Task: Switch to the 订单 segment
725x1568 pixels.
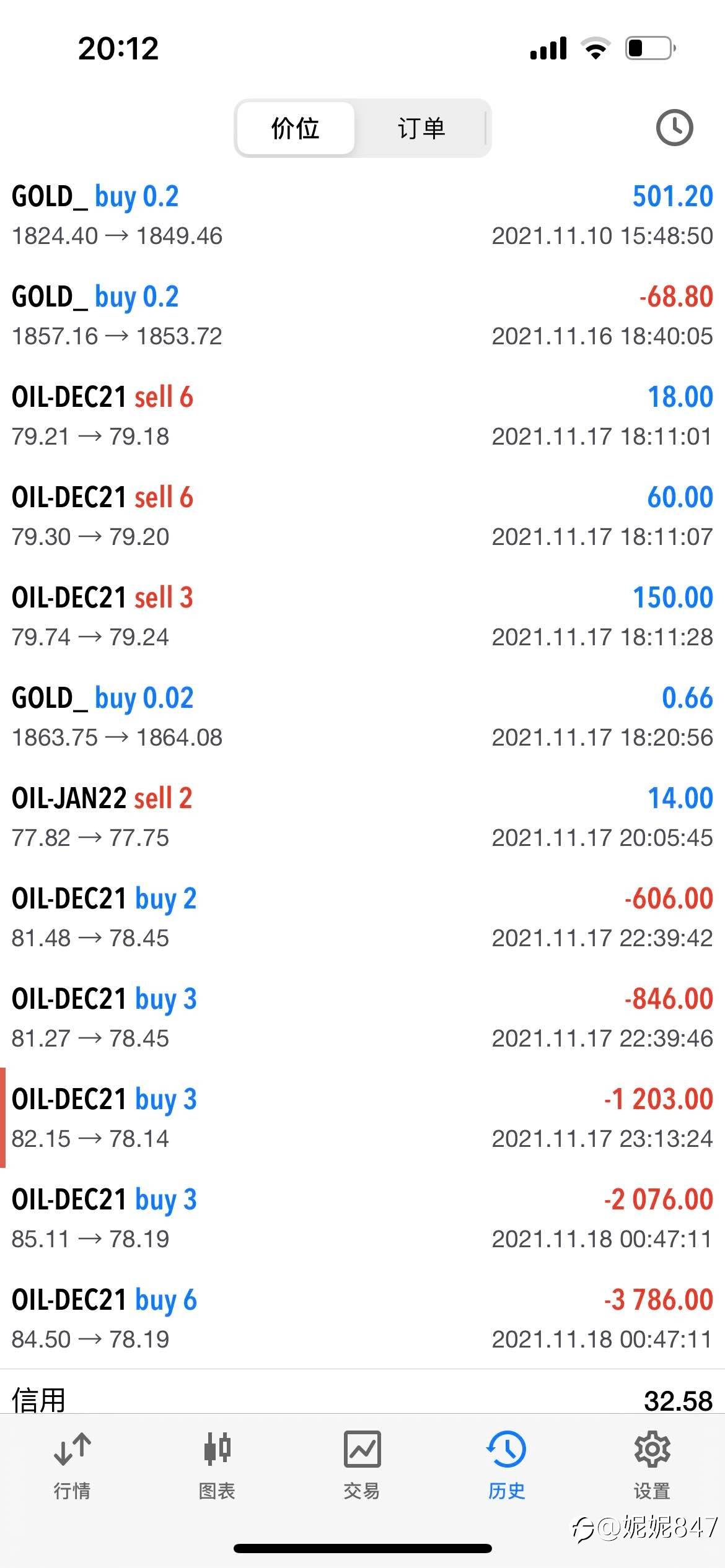Action: [x=421, y=128]
